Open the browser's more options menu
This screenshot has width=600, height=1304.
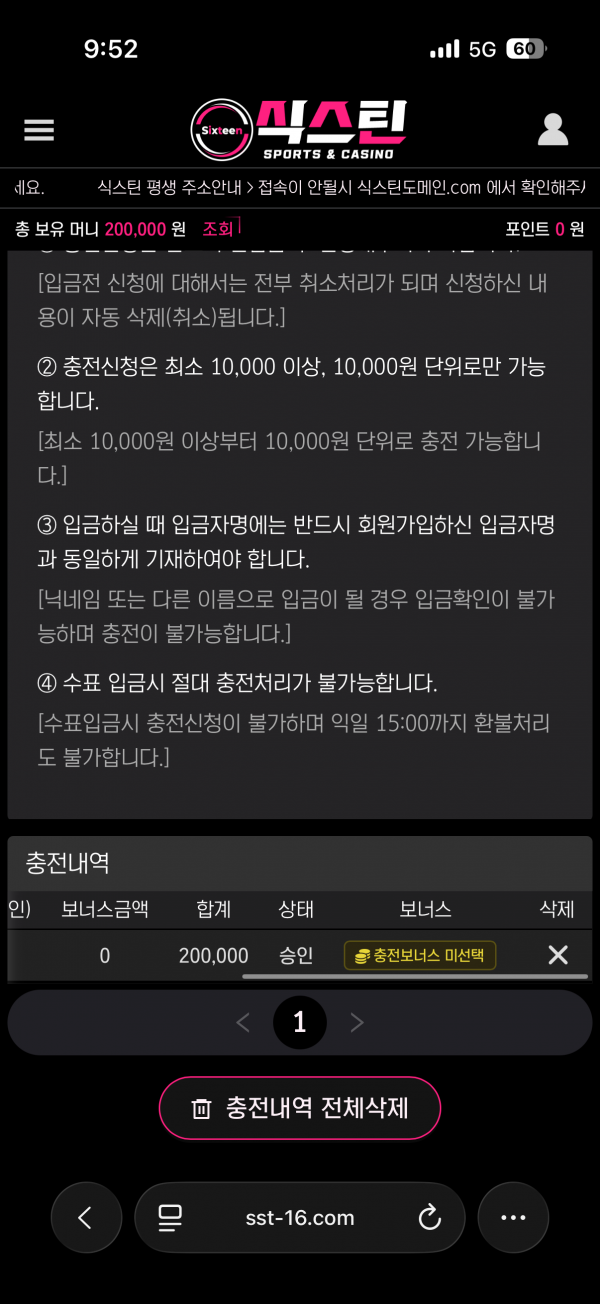click(x=513, y=1217)
